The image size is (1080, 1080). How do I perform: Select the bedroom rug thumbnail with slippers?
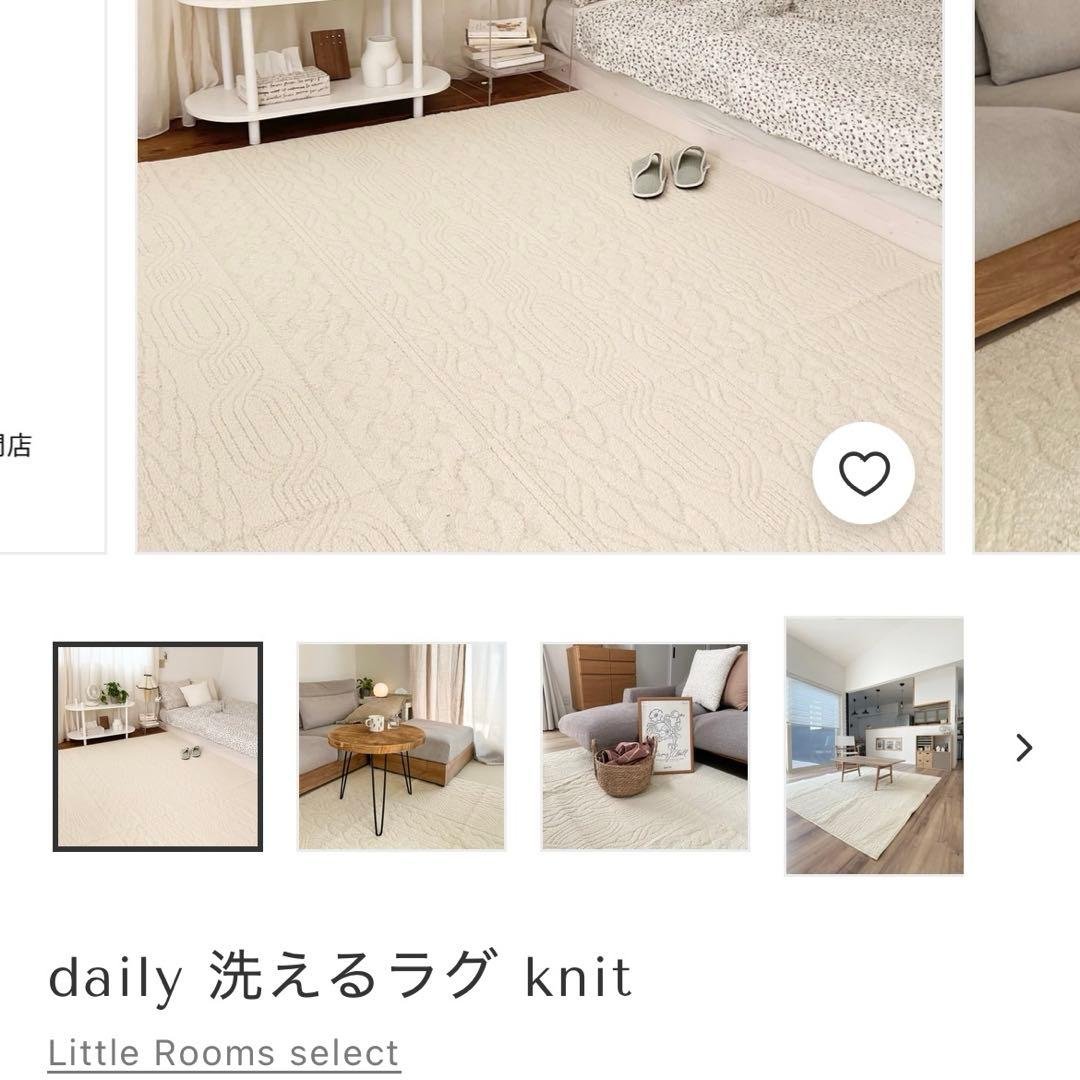tap(158, 747)
